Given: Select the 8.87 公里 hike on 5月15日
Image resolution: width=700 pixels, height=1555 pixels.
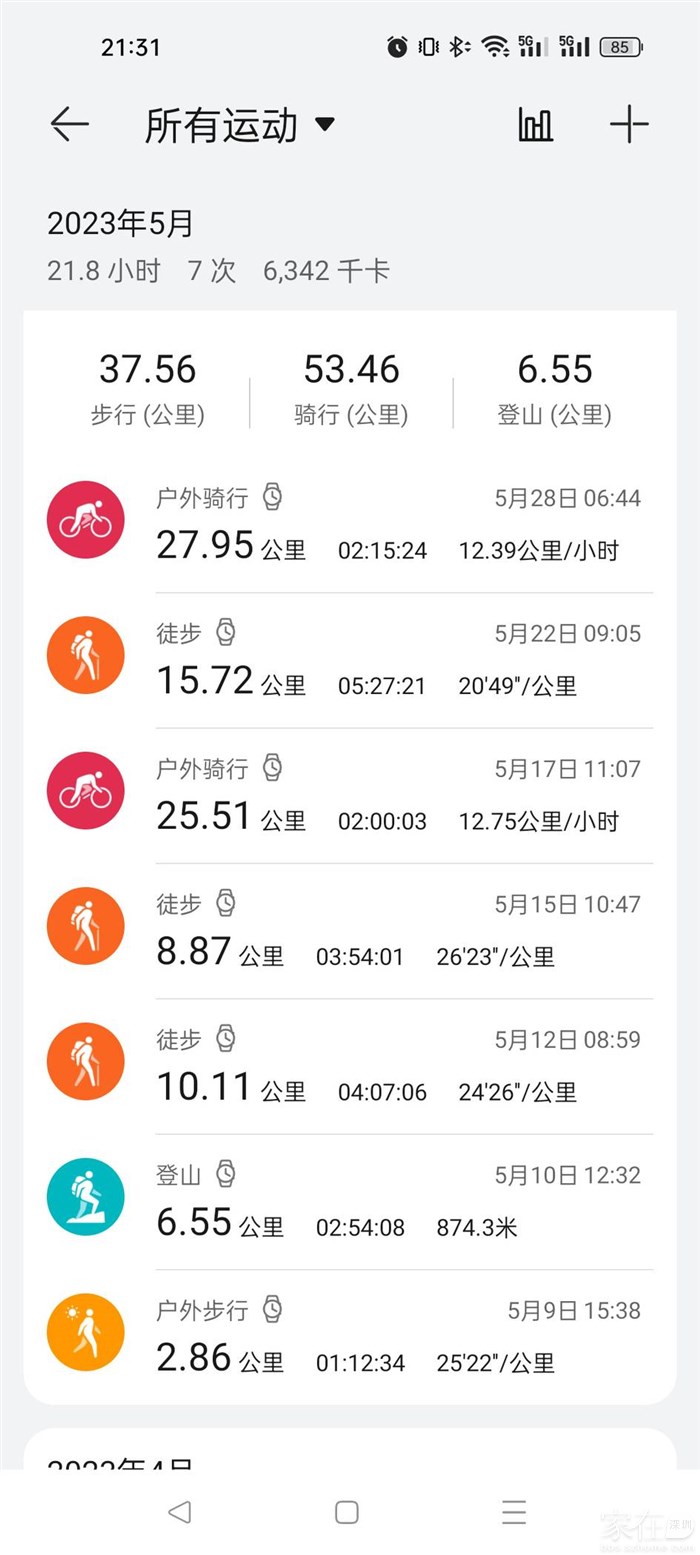Looking at the screenshot, I should tap(350, 931).
